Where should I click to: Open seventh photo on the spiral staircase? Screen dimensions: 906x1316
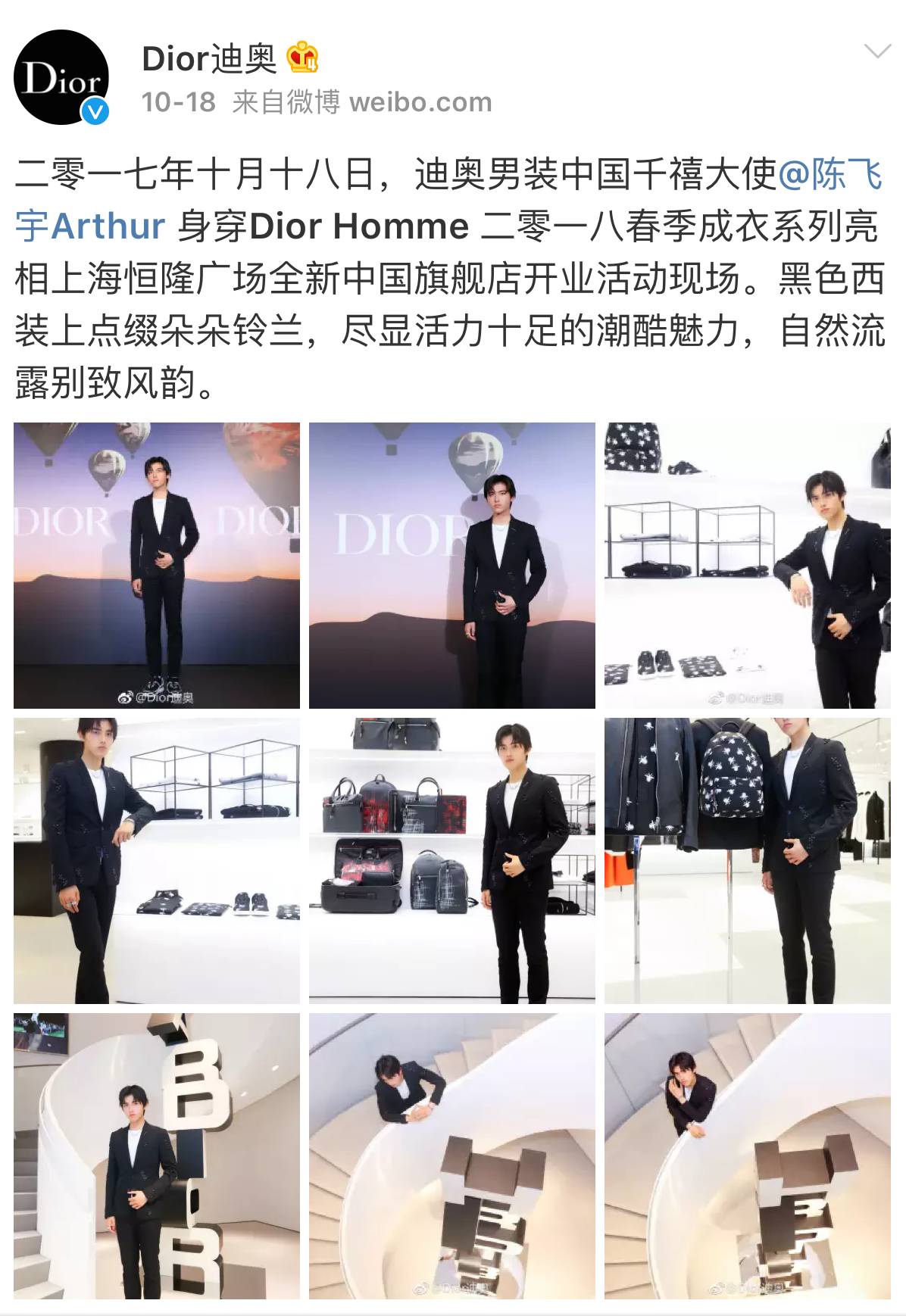(x=157, y=1155)
